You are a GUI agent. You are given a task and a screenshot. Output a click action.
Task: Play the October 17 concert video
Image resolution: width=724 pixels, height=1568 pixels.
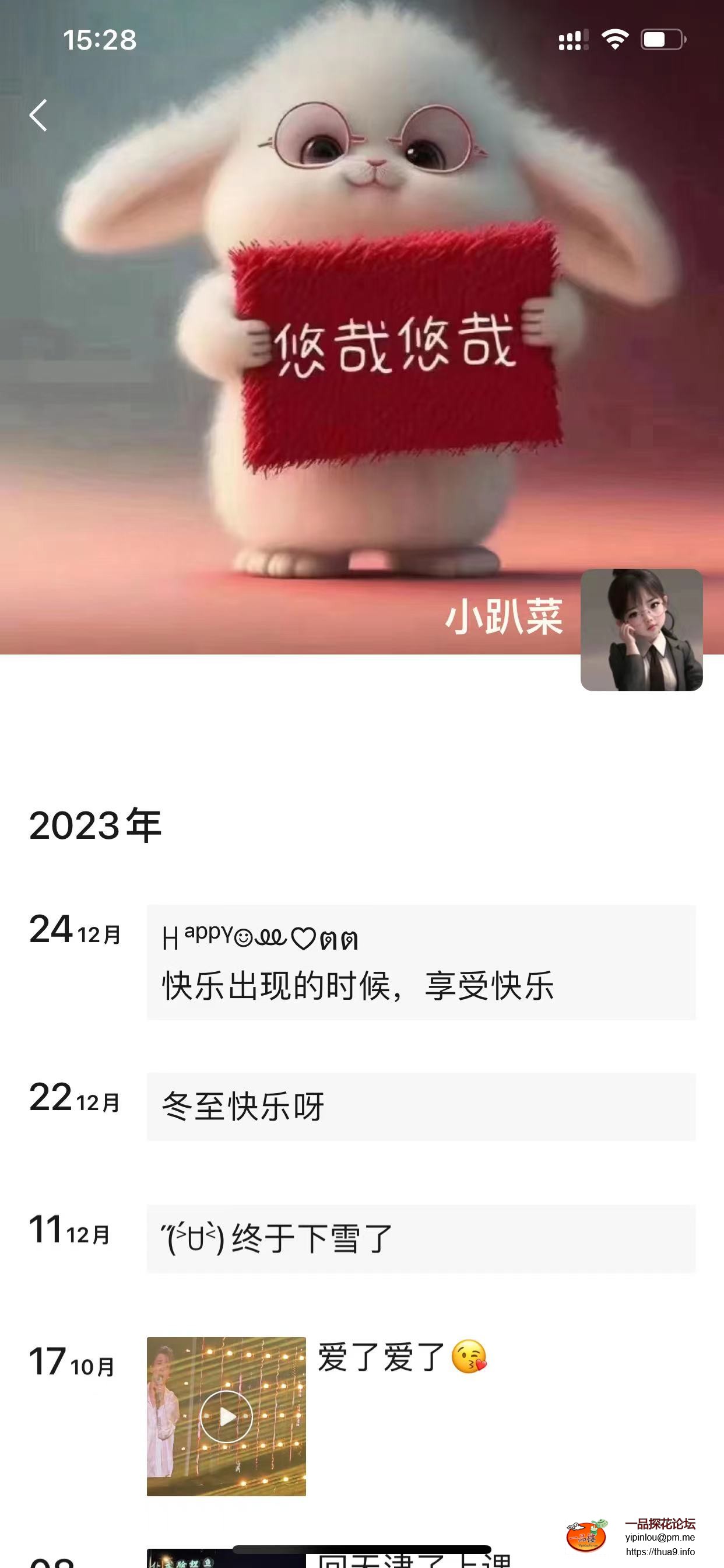pos(226,1416)
